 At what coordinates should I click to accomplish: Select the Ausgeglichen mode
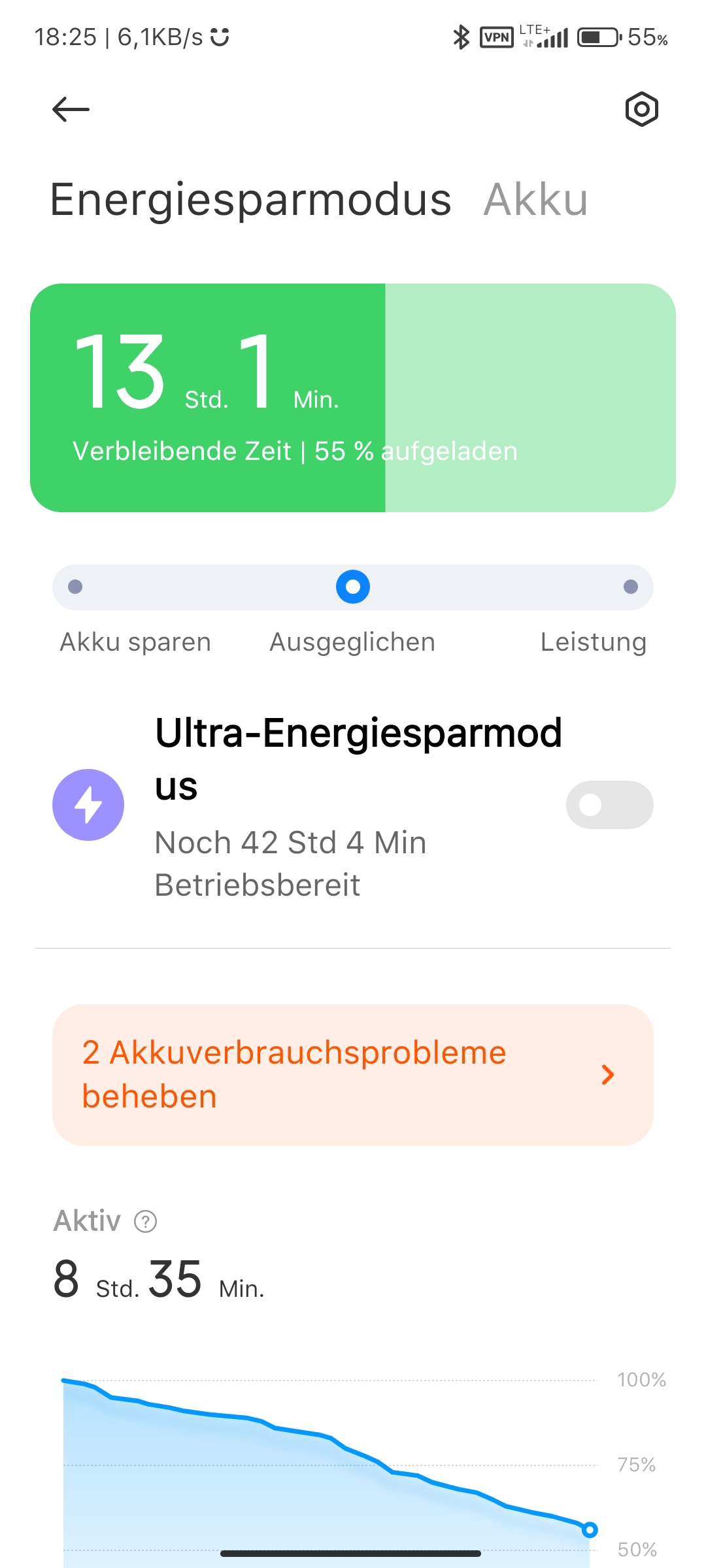pyautogui.click(x=353, y=587)
